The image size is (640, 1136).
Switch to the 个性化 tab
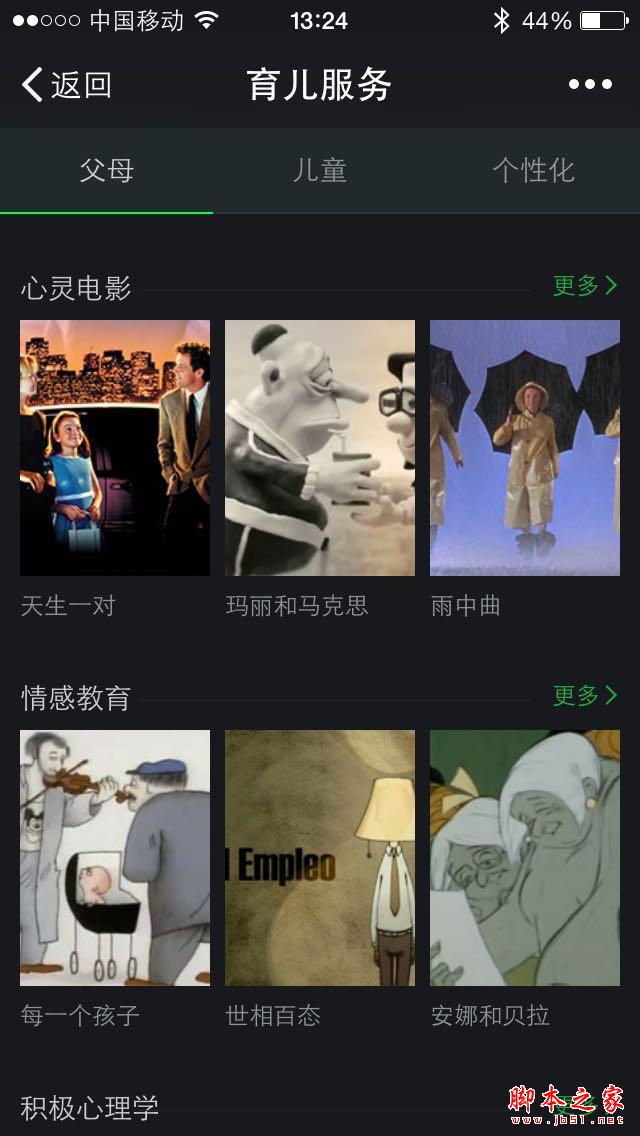(533, 171)
